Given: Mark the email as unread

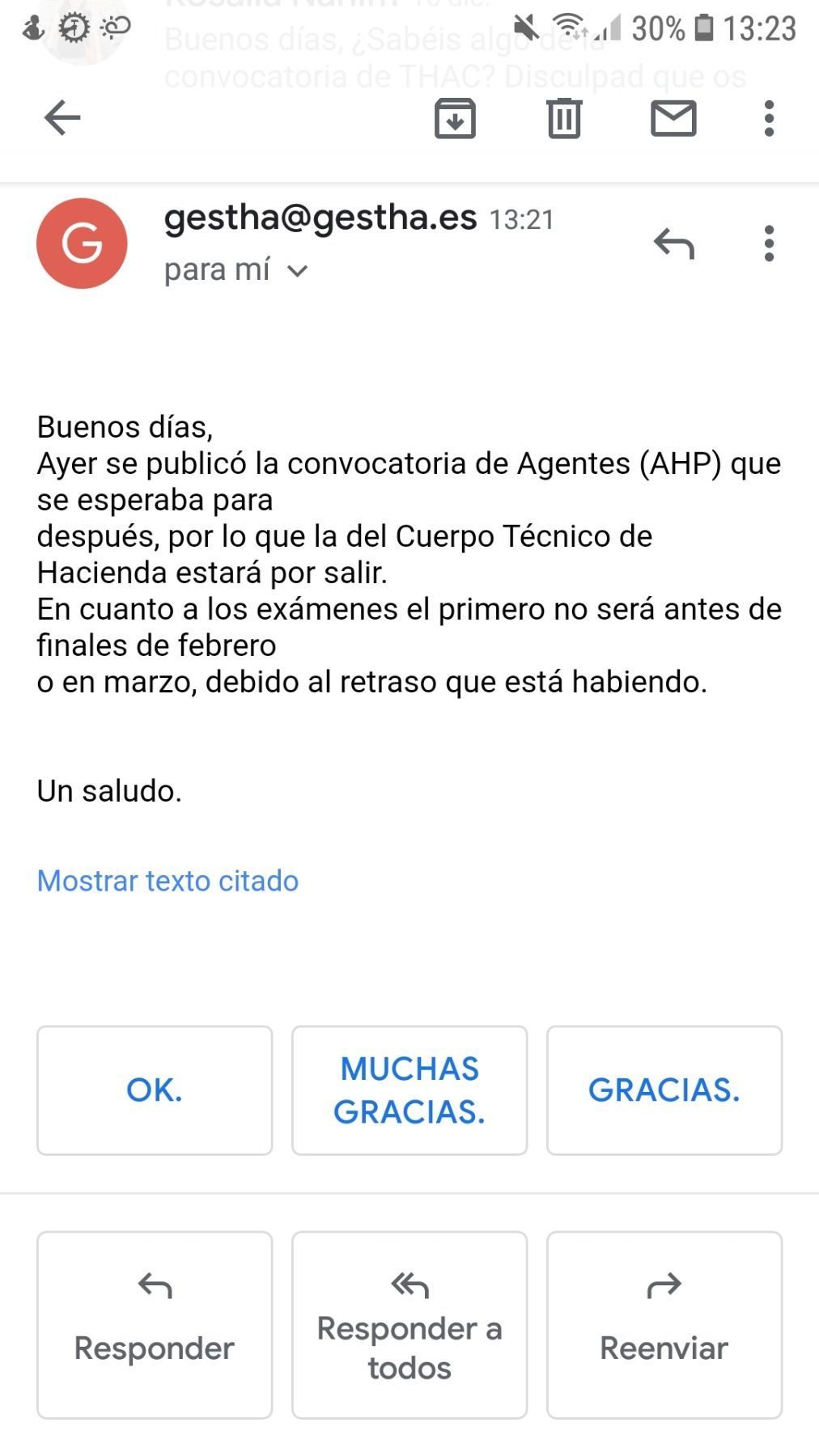Looking at the screenshot, I should click(673, 118).
